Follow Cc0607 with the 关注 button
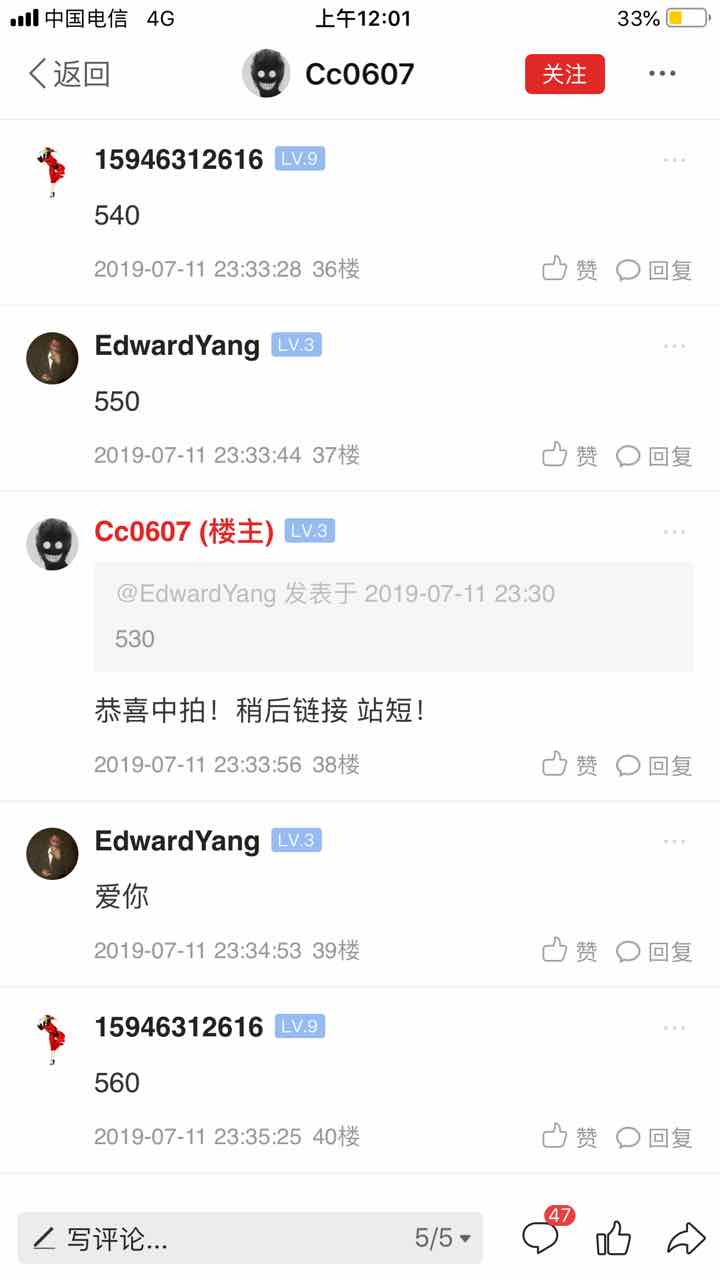The width and height of the screenshot is (720, 1280). click(x=564, y=74)
